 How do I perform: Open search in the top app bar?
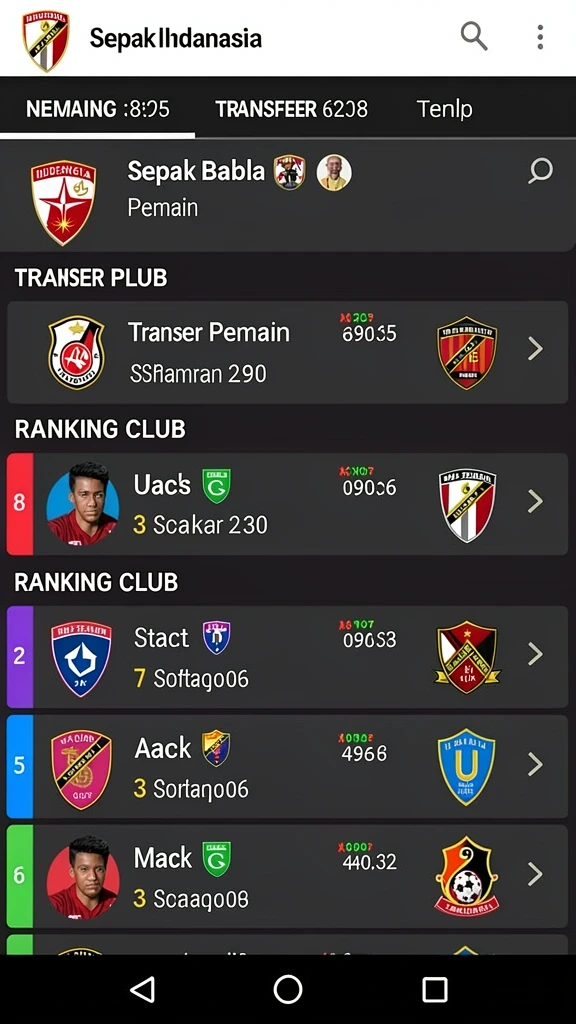click(x=474, y=36)
